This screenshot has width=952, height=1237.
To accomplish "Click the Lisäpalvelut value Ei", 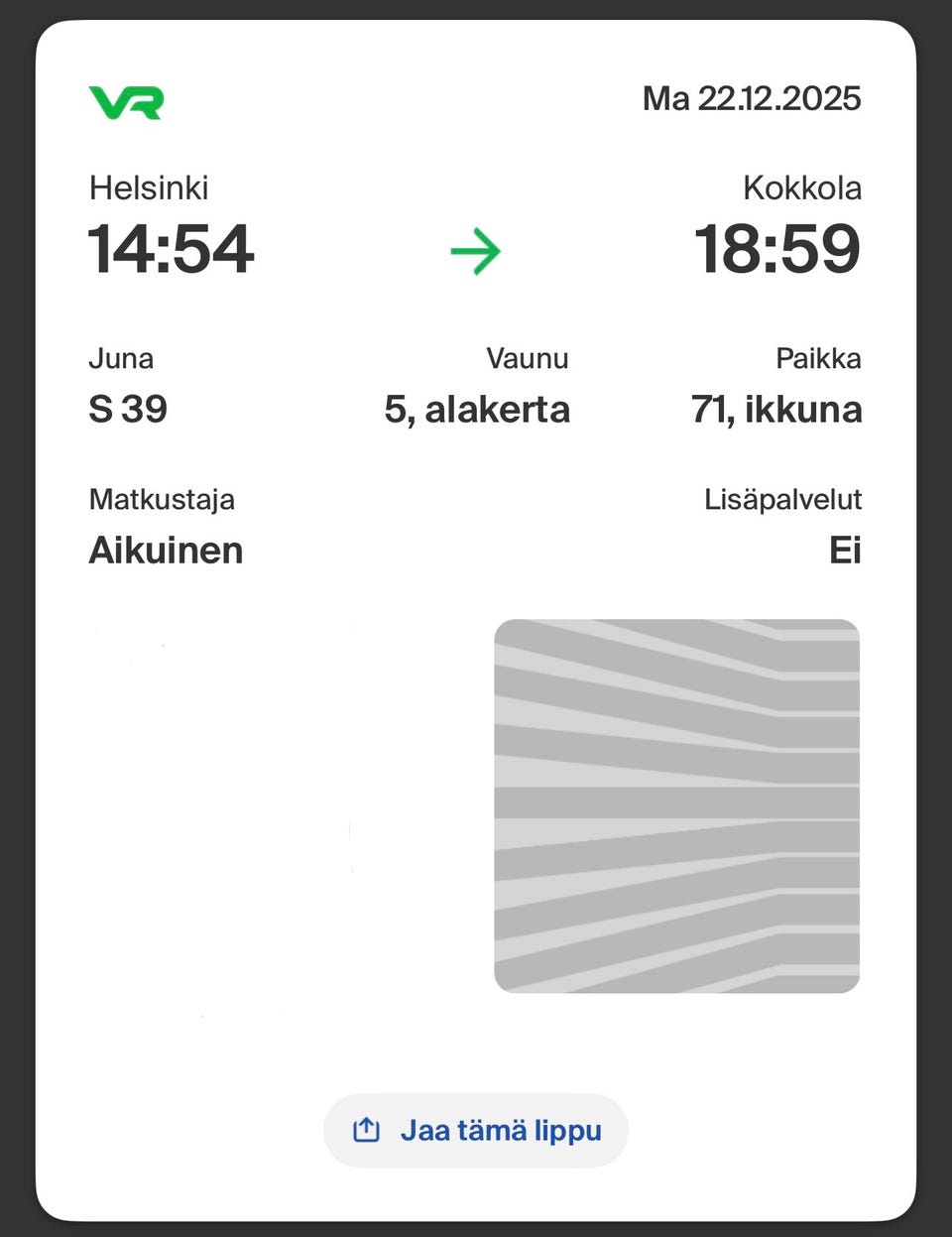I will point(848,551).
